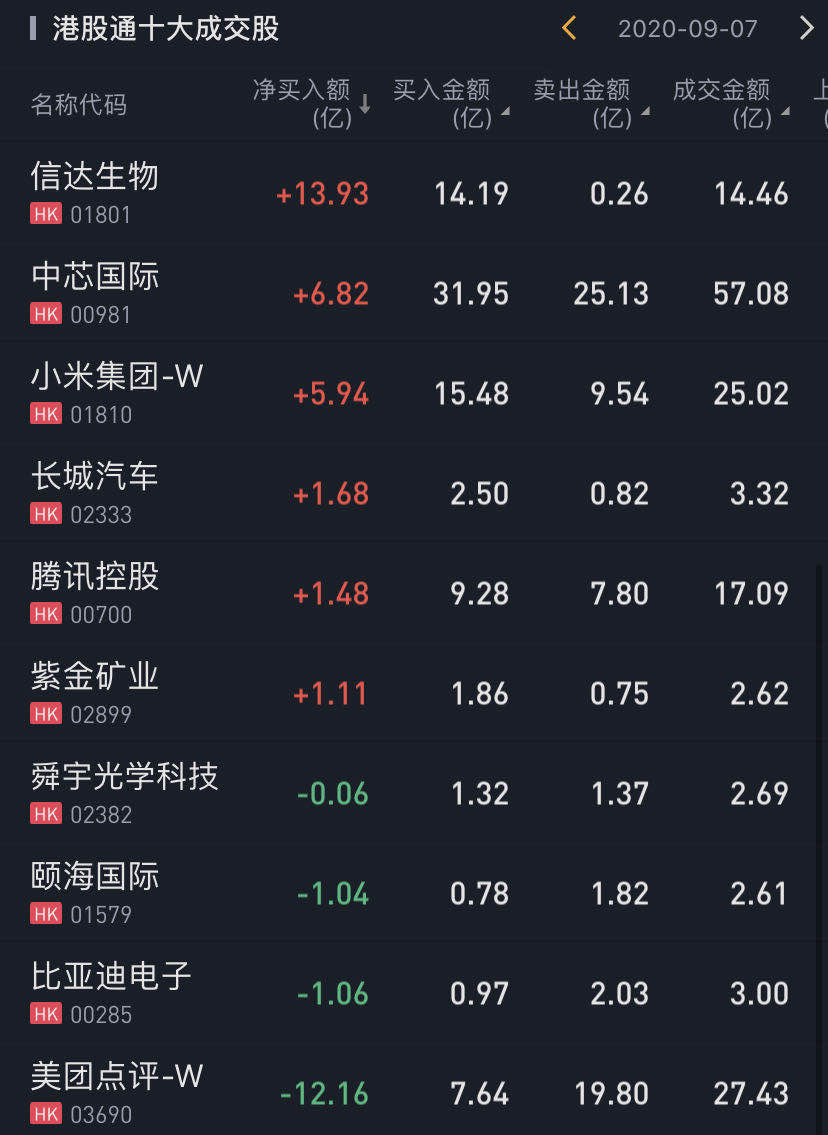Go to the next trading date
828x1135 pixels.
coord(806,28)
